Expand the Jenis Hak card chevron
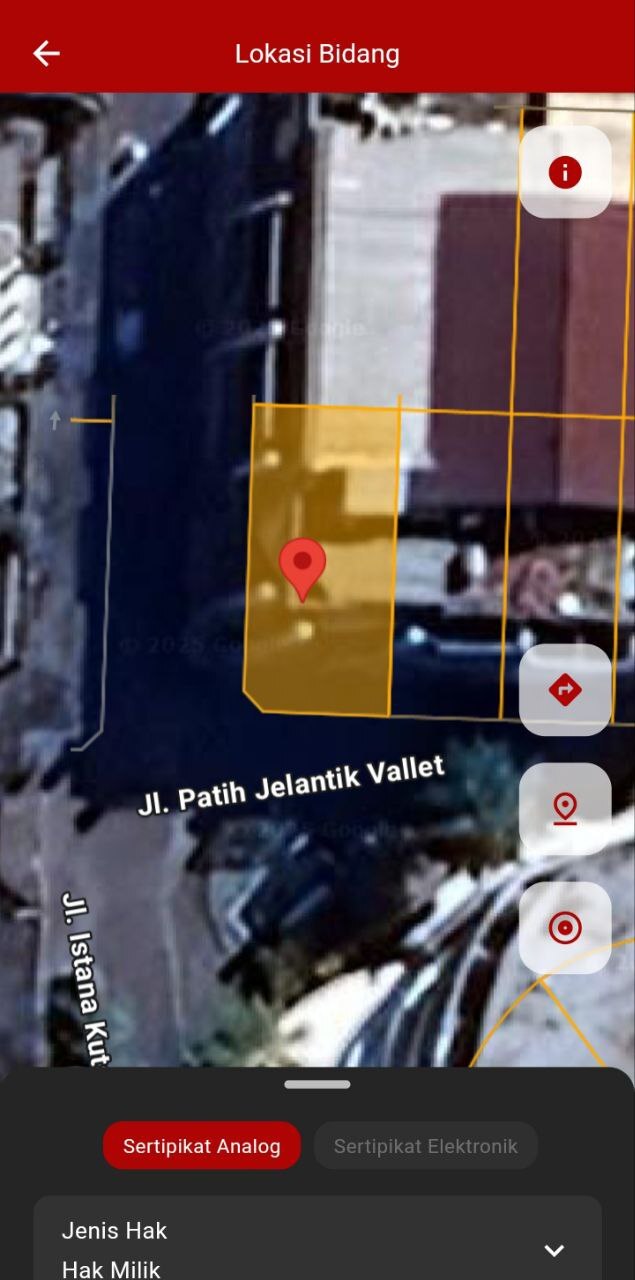Viewport: 635px width, 1280px height. point(554,1250)
